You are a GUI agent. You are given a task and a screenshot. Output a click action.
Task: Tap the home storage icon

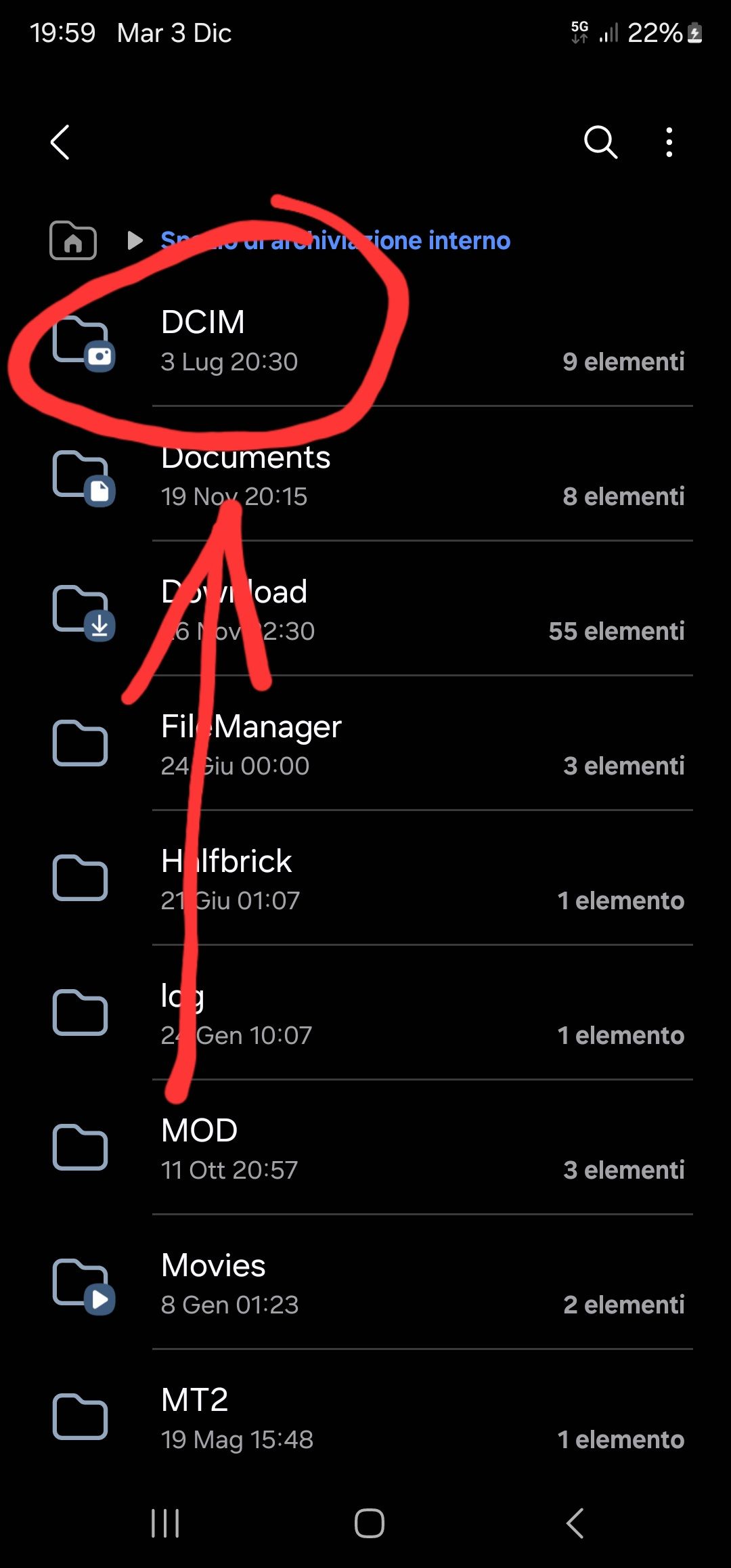72,240
